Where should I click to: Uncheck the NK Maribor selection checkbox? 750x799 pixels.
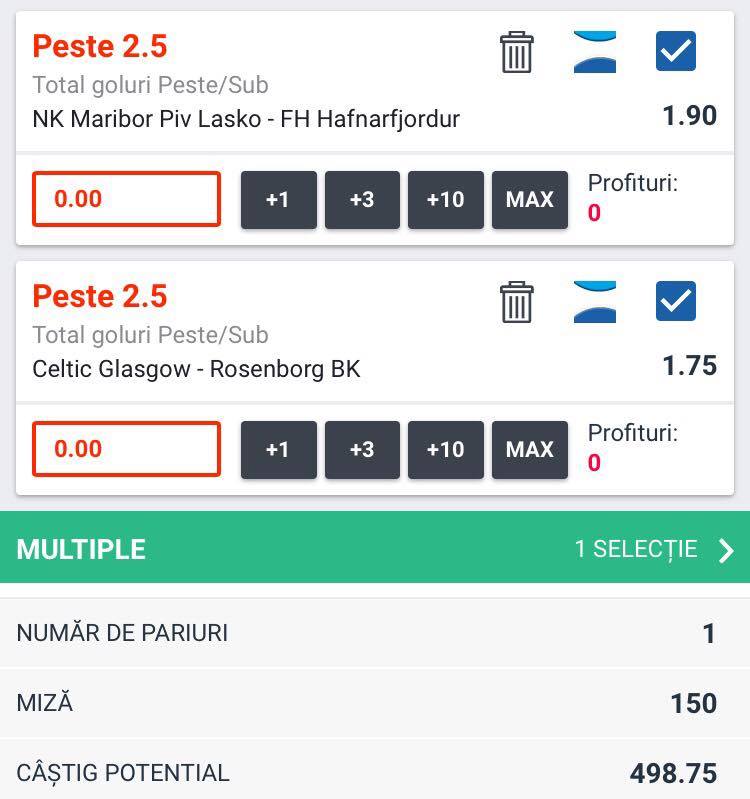click(x=676, y=51)
